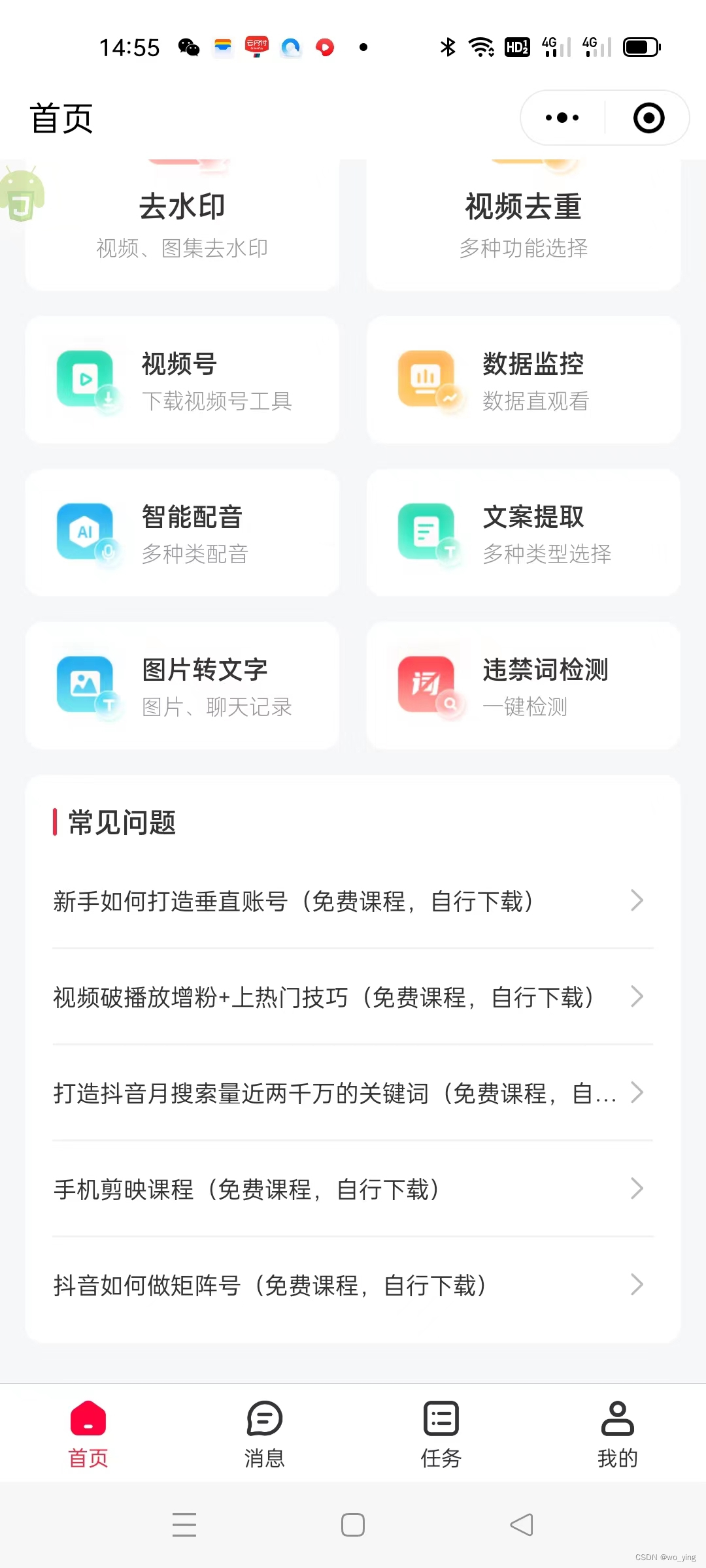
Task: Open the 视频去重 tool card
Action: point(523,225)
